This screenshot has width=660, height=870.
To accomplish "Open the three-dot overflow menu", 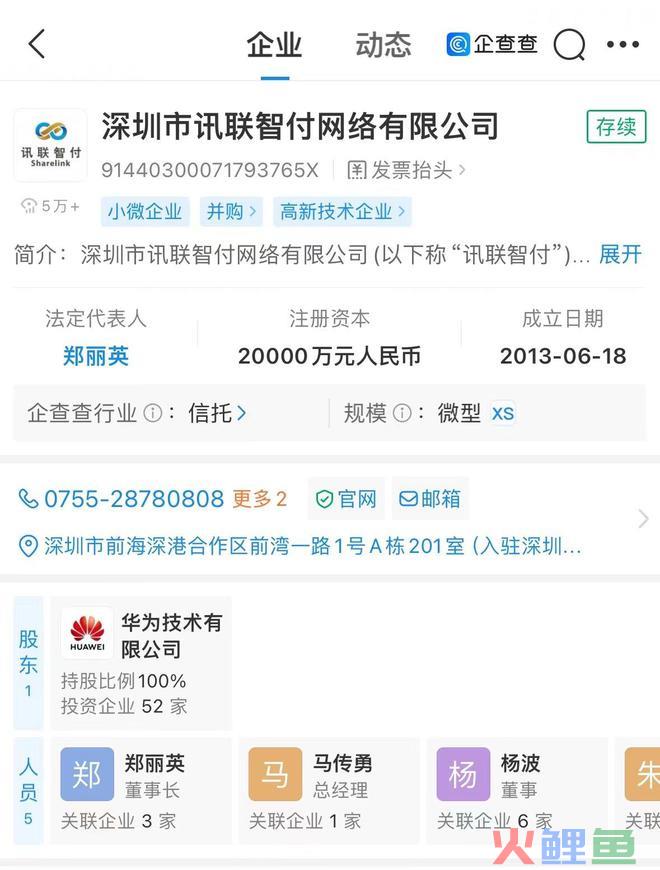I will pyautogui.click(x=622, y=45).
